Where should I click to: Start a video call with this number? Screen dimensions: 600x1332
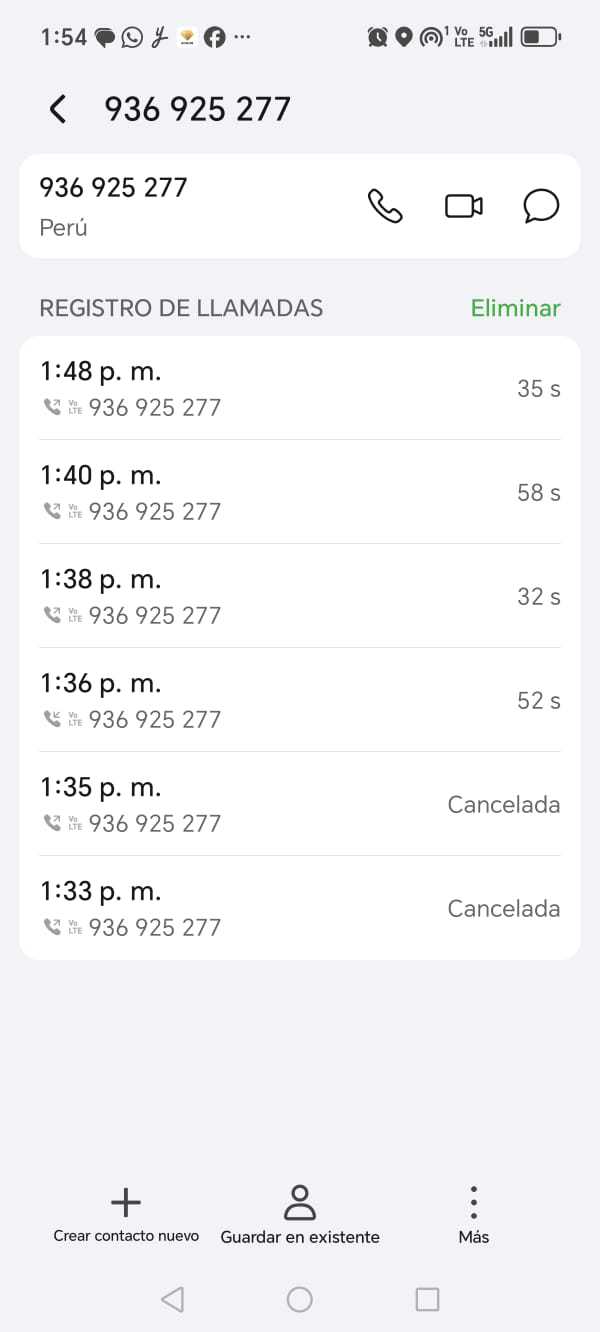pos(463,206)
